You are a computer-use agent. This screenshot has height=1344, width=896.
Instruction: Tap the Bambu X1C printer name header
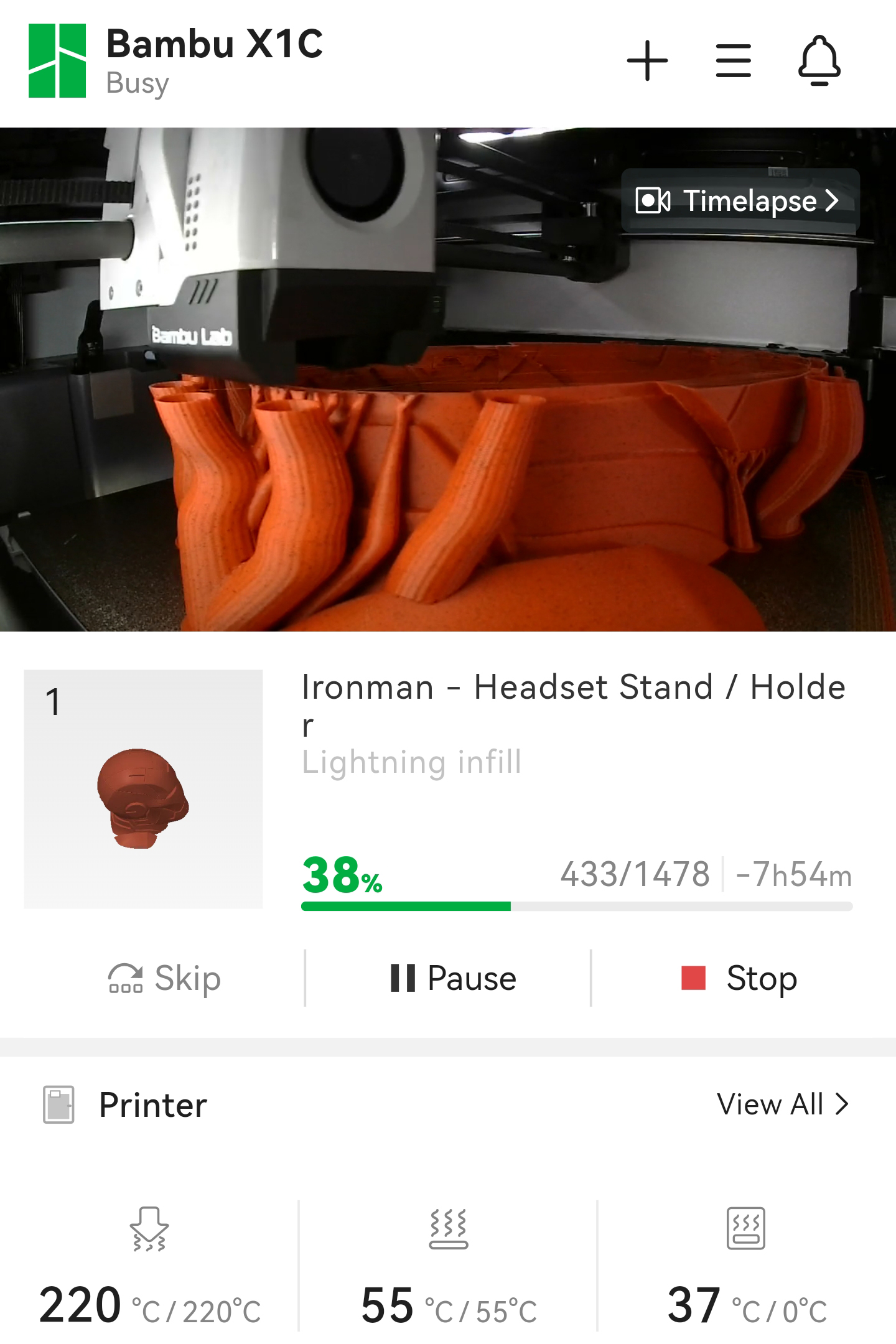(x=214, y=45)
